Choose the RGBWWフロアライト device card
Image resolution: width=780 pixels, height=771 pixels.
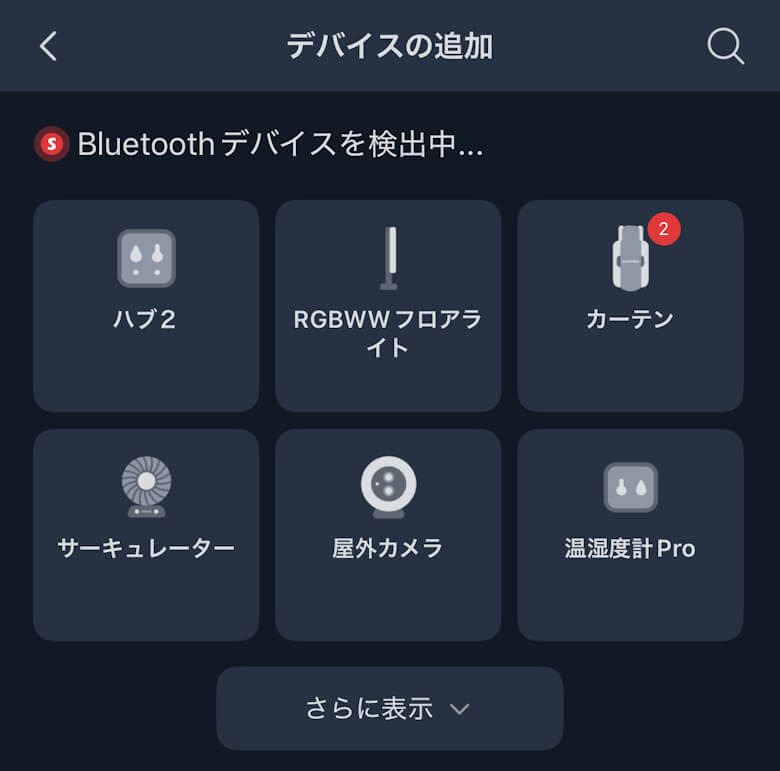click(x=388, y=305)
